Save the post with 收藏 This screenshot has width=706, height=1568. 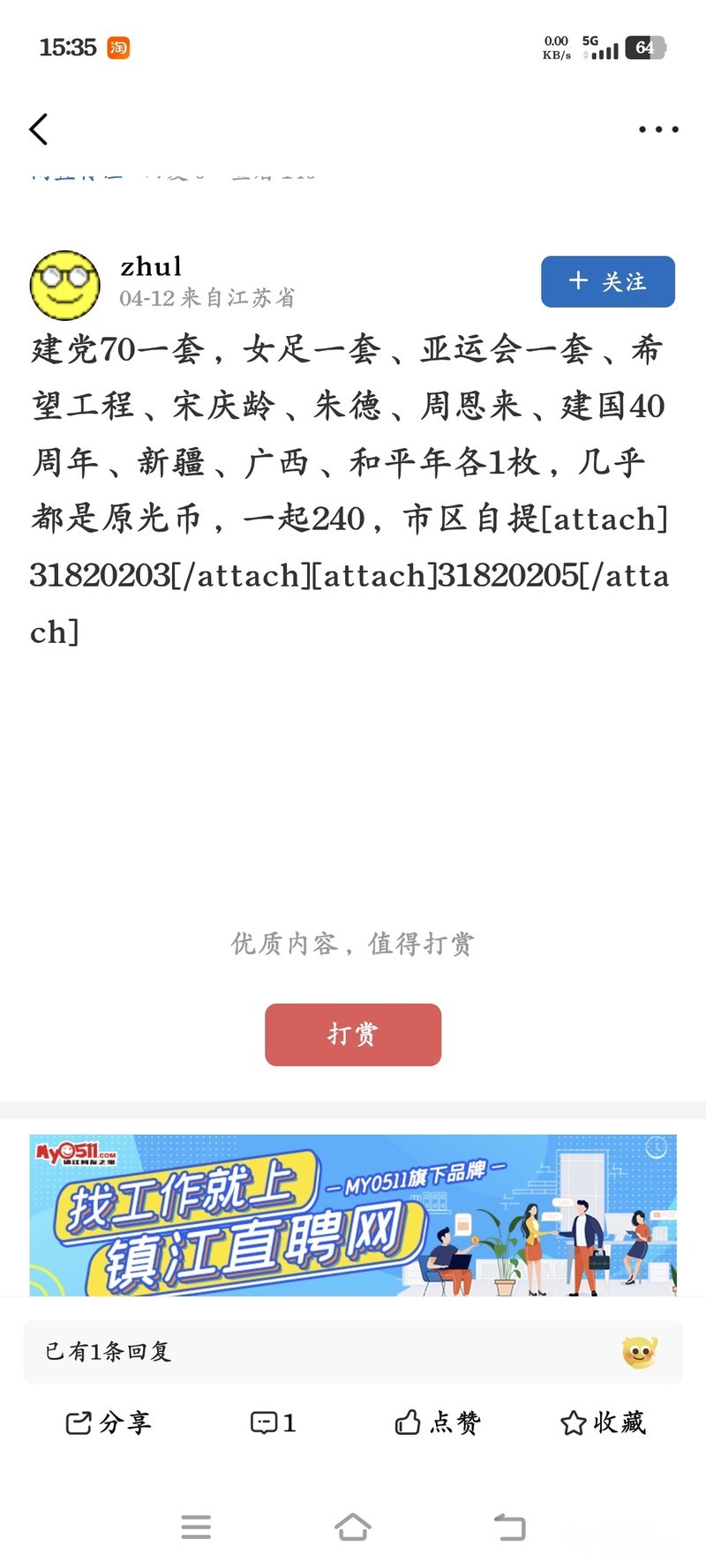(603, 1422)
